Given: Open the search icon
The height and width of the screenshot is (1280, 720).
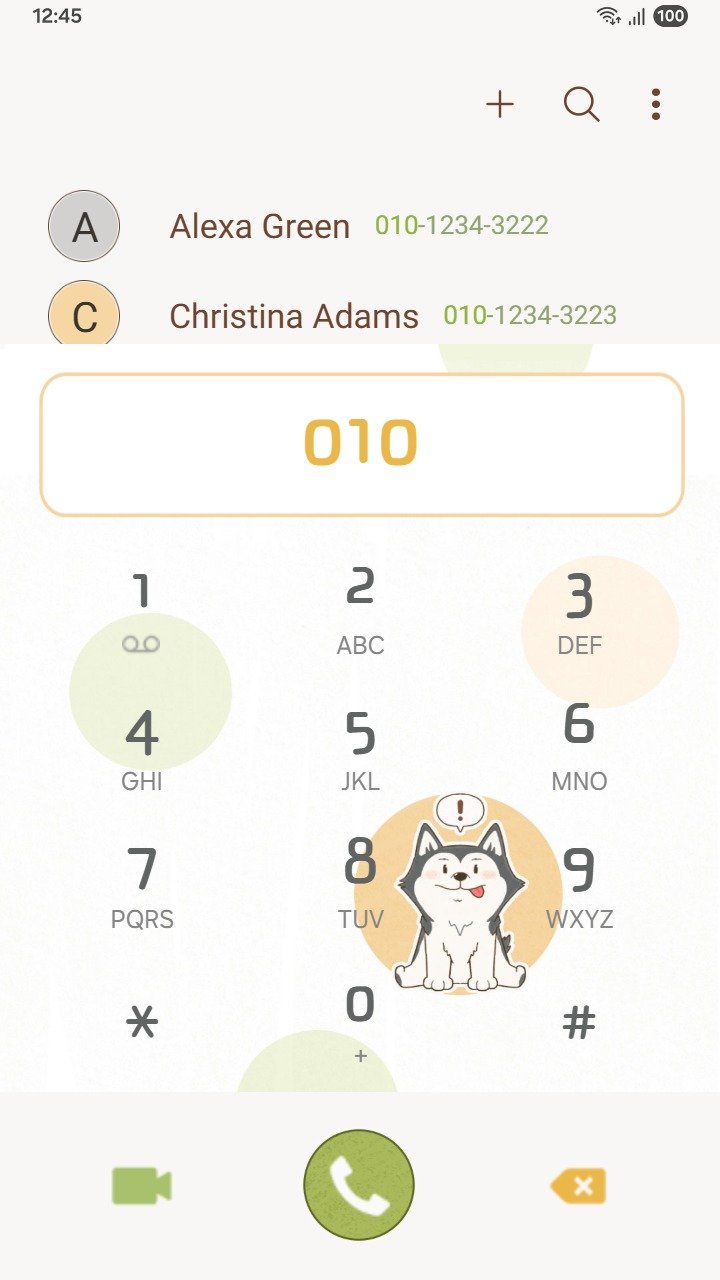Looking at the screenshot, I should pyautogui.click(x=581, y=104).
